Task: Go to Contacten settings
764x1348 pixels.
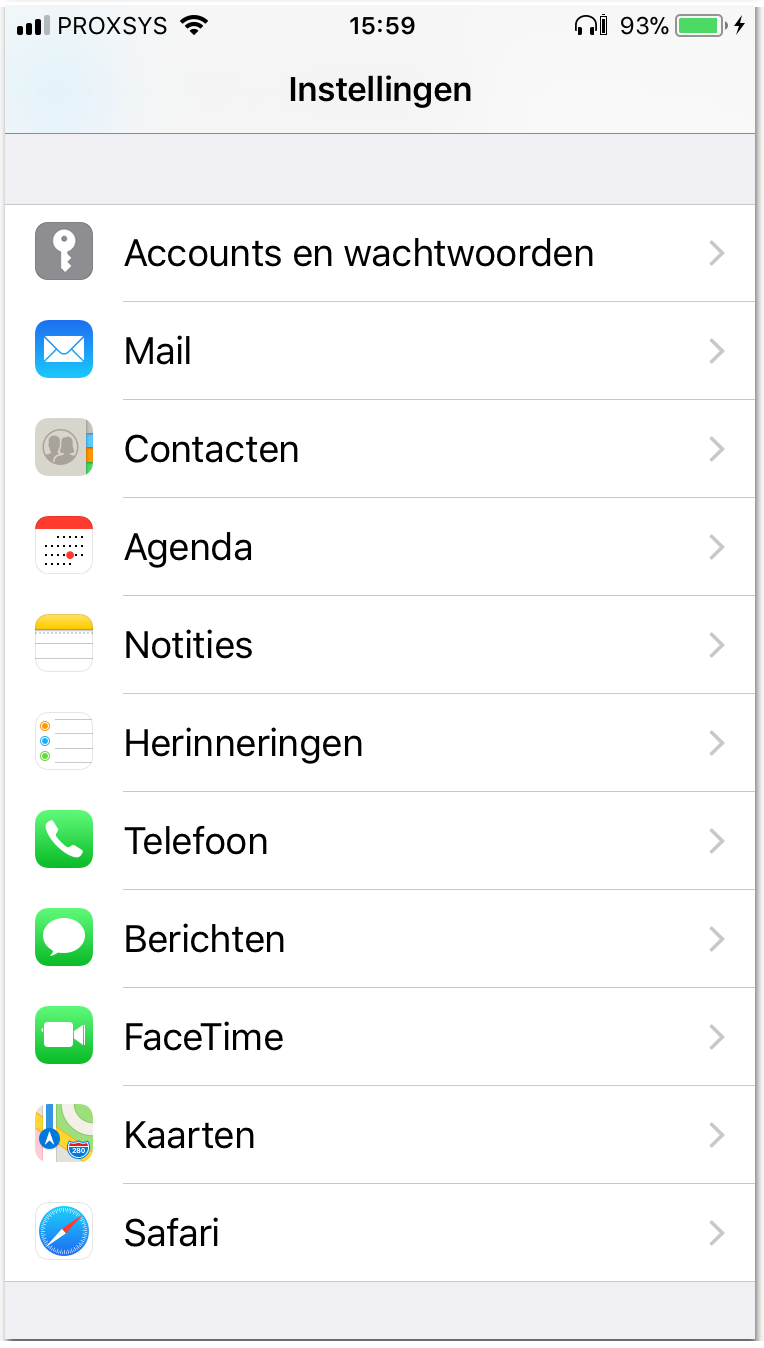Action: click(380, 449)
